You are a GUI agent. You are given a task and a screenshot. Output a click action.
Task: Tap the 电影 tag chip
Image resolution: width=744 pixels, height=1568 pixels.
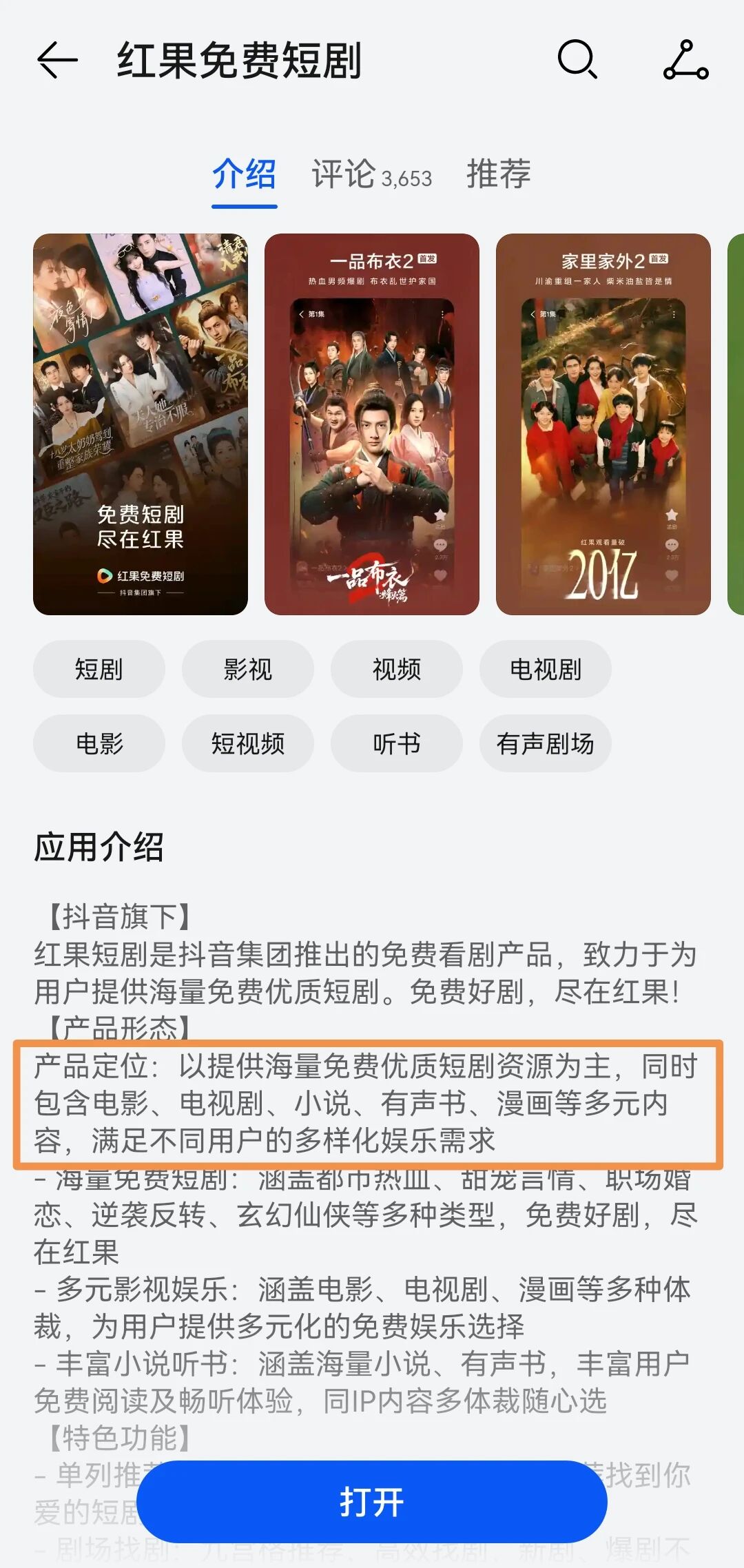(99, 743)
